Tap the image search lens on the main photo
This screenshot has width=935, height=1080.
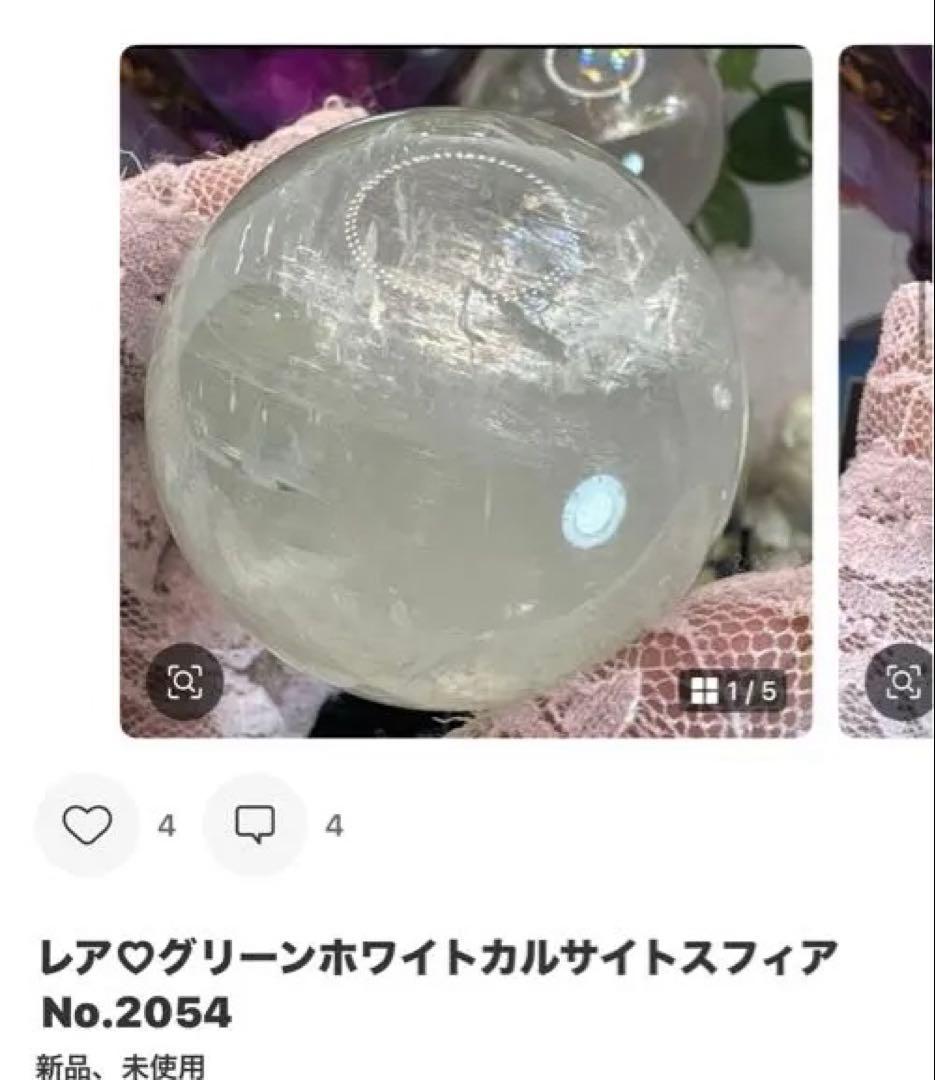tap(184, 682)
